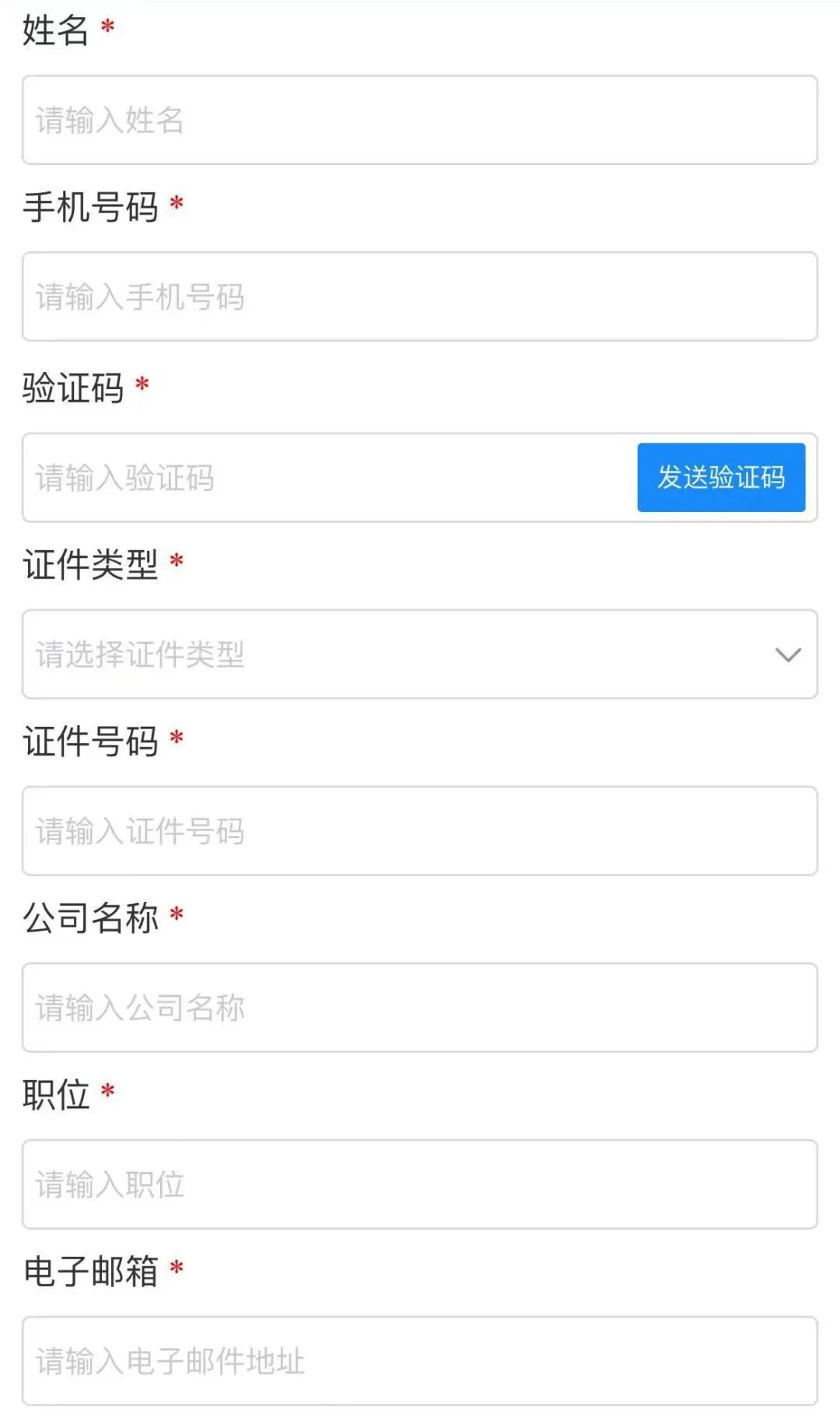This screenshot has height=1421, width=840.
Task: Tap the 证件号码 ID number field
Action: 419,831
